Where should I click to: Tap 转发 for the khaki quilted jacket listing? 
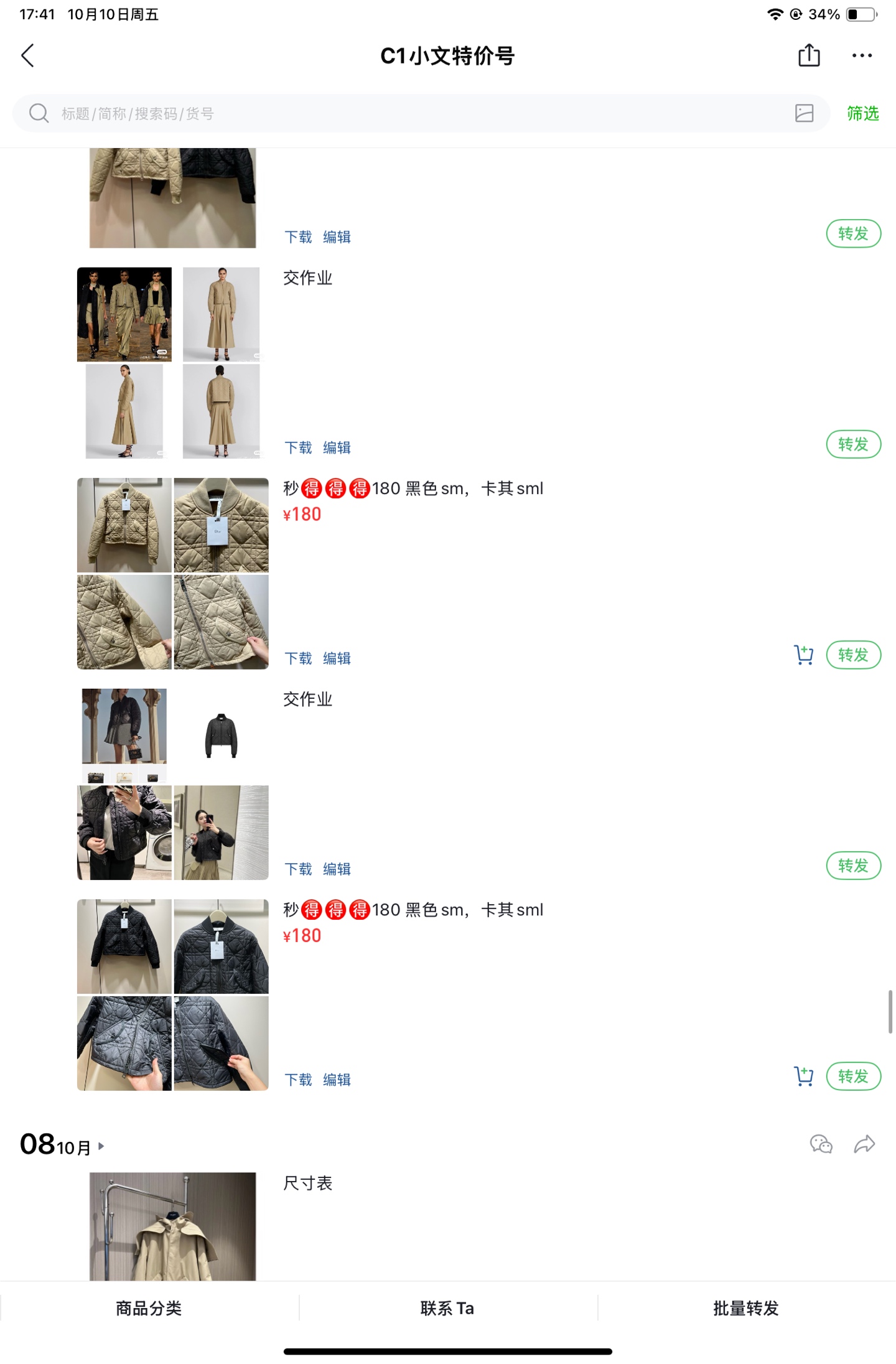tap(853, 655)
